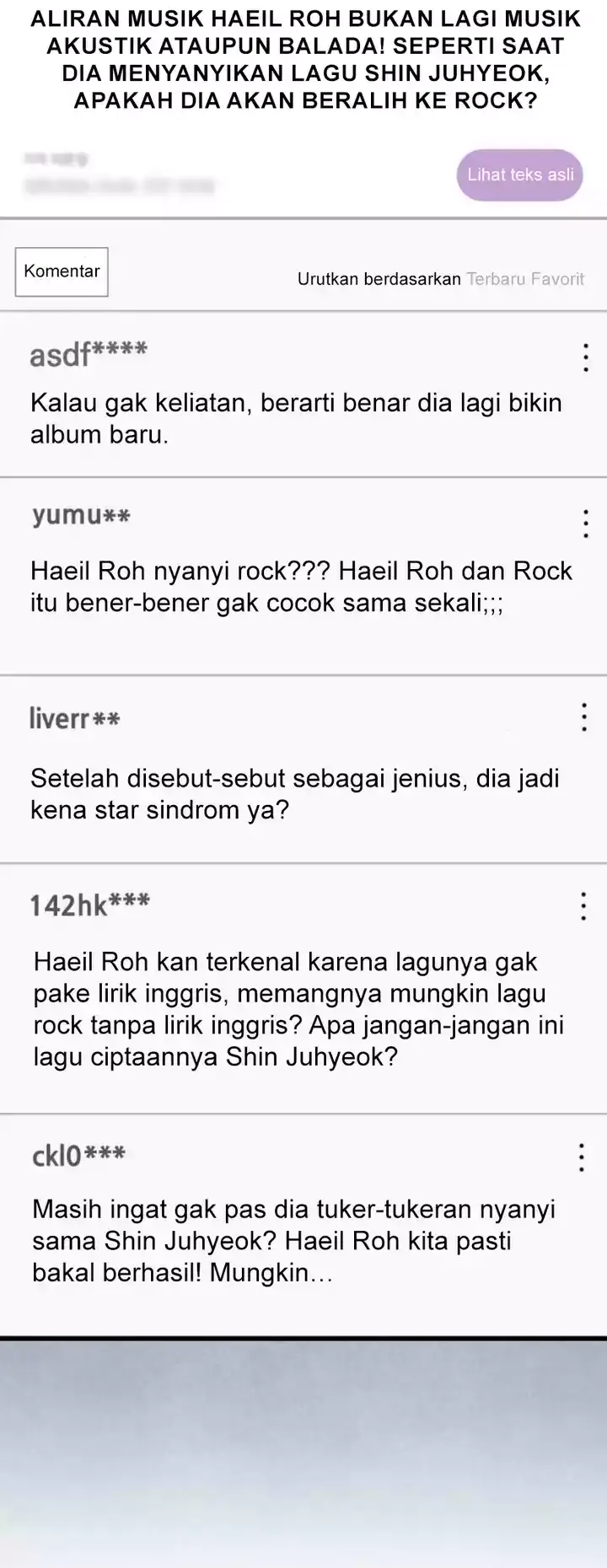The width and height of the screenshot is (607, 1568).
Task: Open options menu for 142hk*** comment
Action: [x=582, y=906]
